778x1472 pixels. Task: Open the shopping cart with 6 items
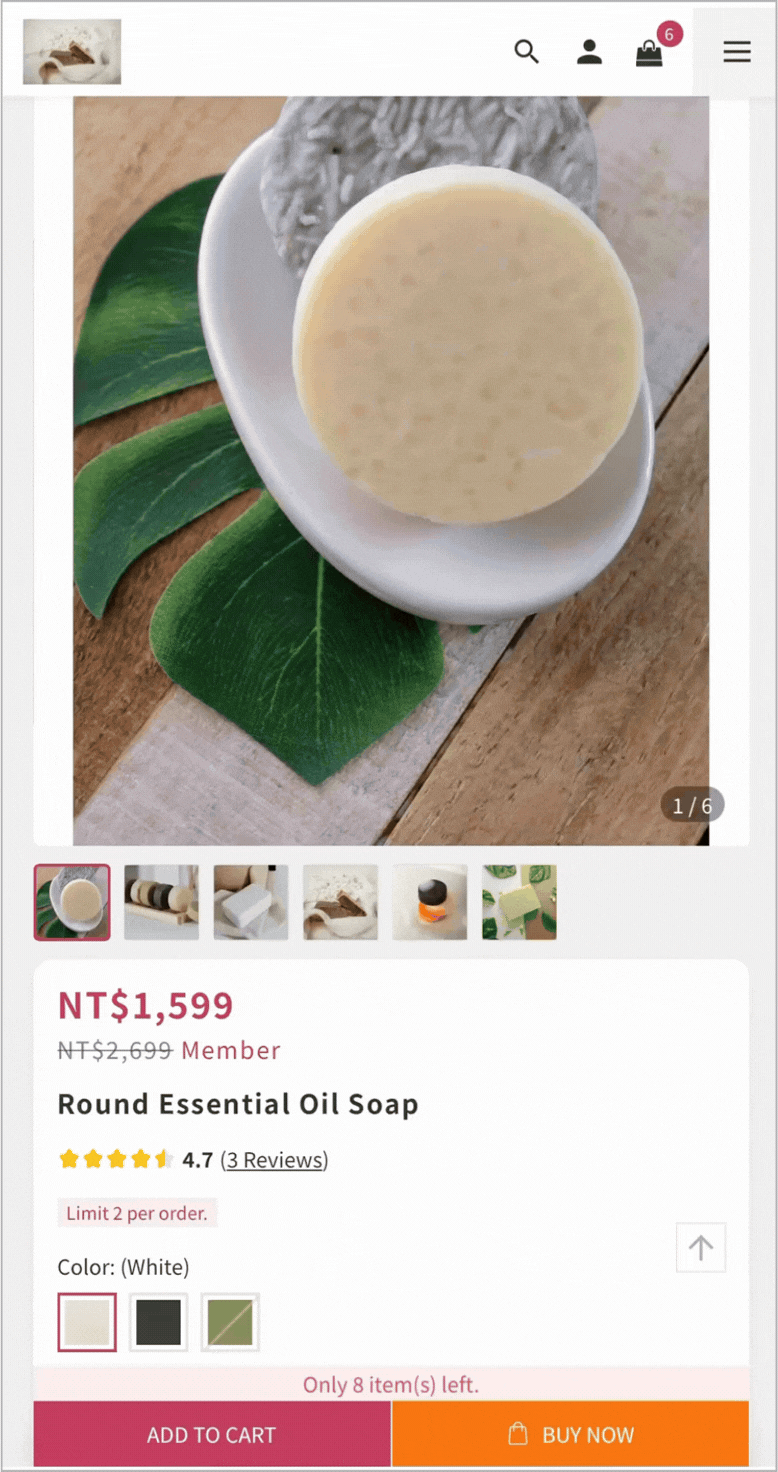pyautogui.click(x=651, y=50)
